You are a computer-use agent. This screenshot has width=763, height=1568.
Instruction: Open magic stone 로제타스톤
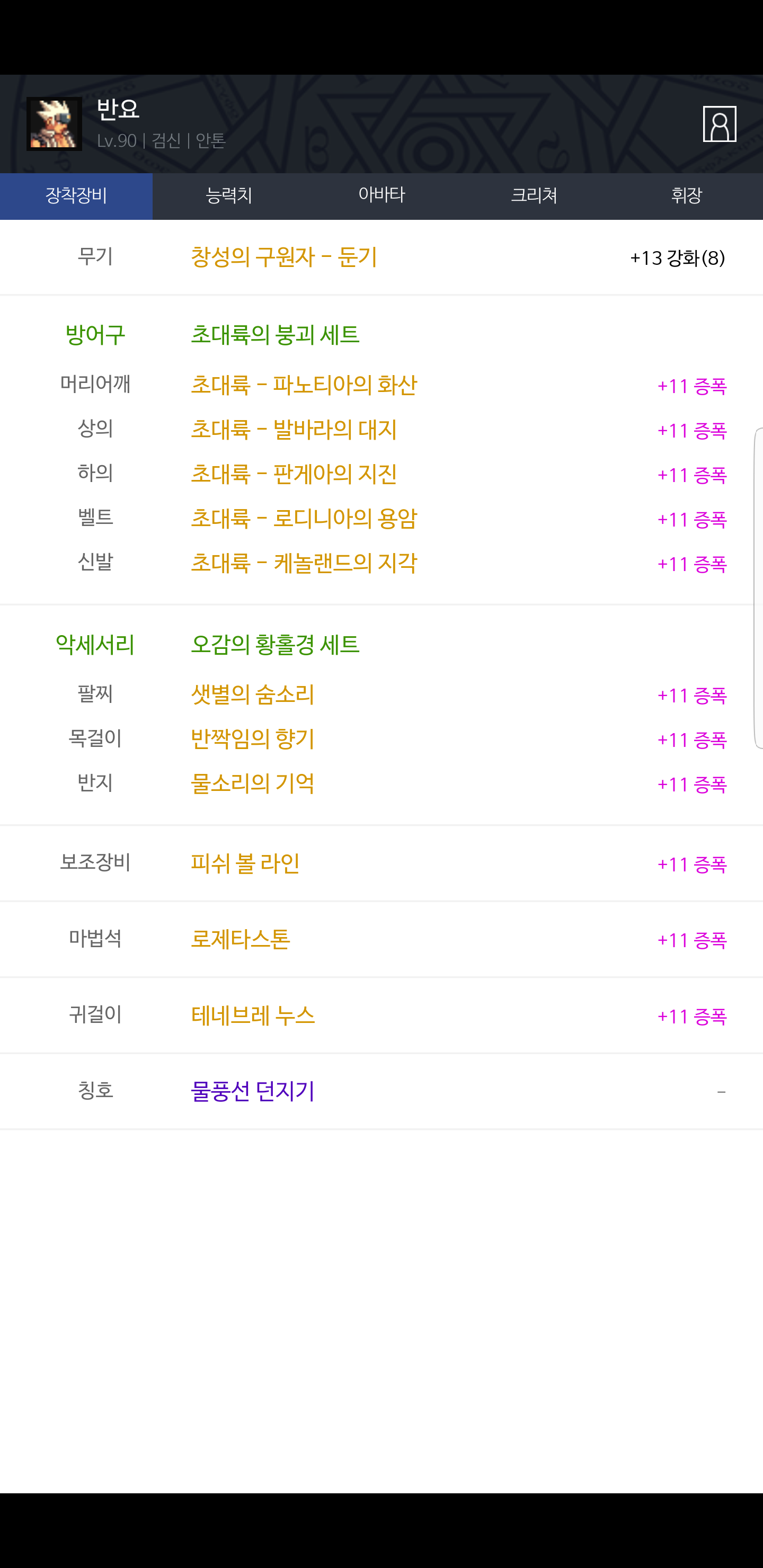[x=241, y=939]
